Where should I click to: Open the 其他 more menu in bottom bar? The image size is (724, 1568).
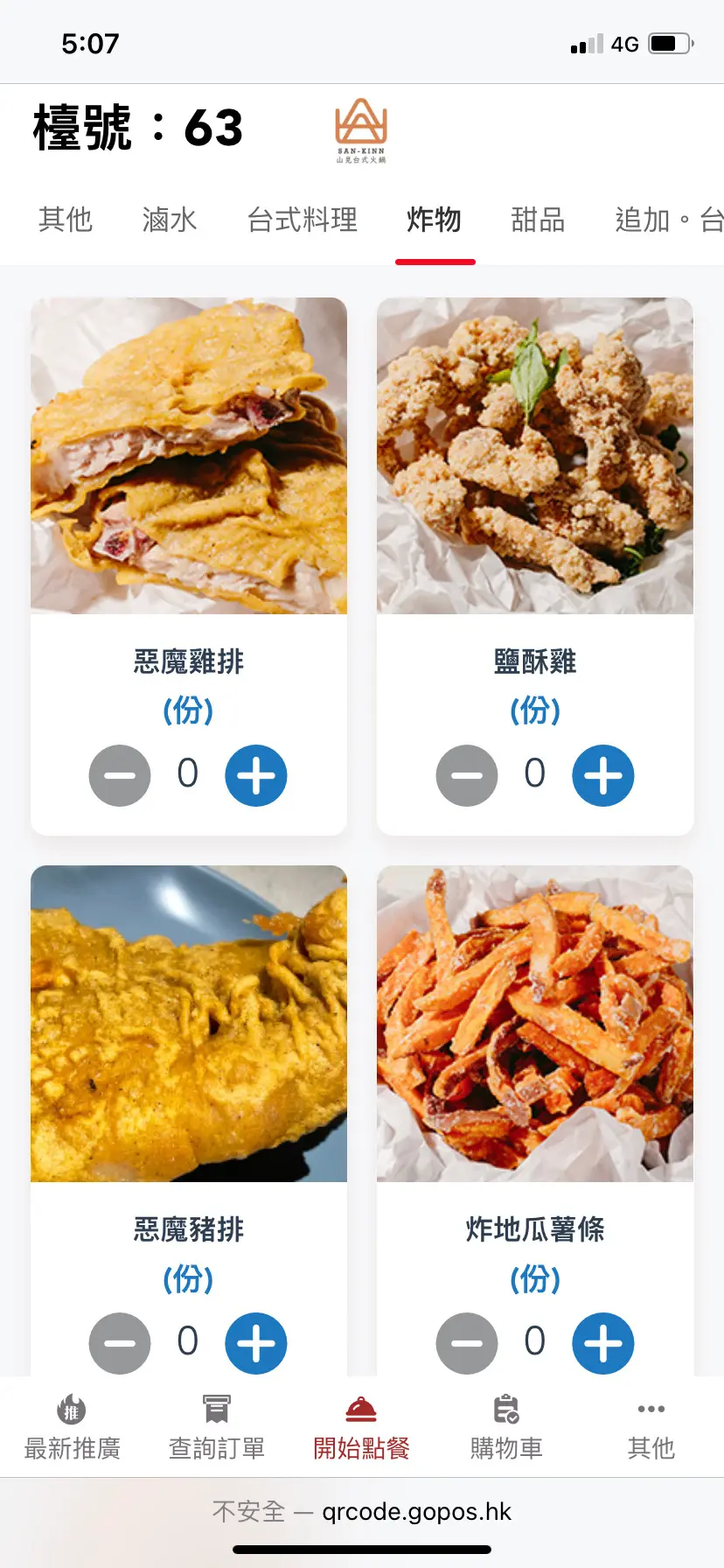(651, 1428)
